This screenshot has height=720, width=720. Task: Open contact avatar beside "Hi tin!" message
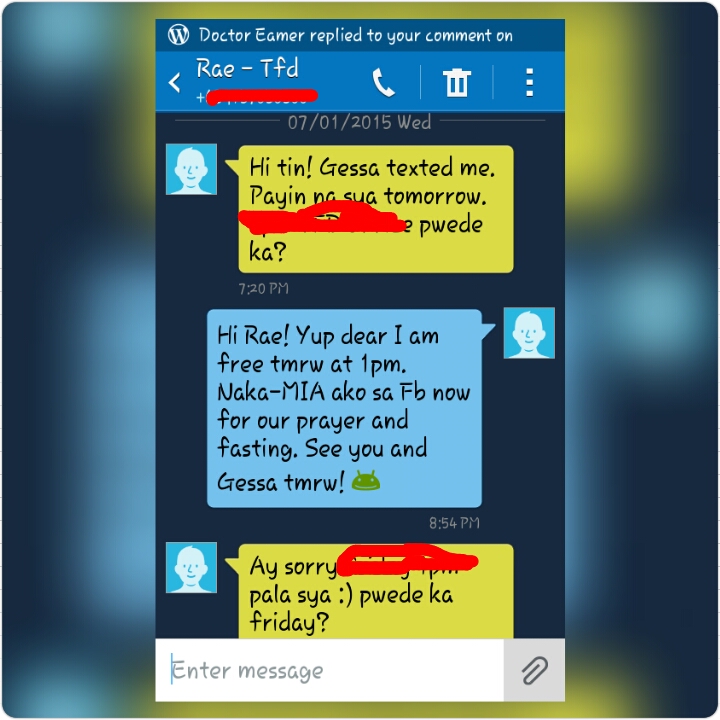pos(191,169)
